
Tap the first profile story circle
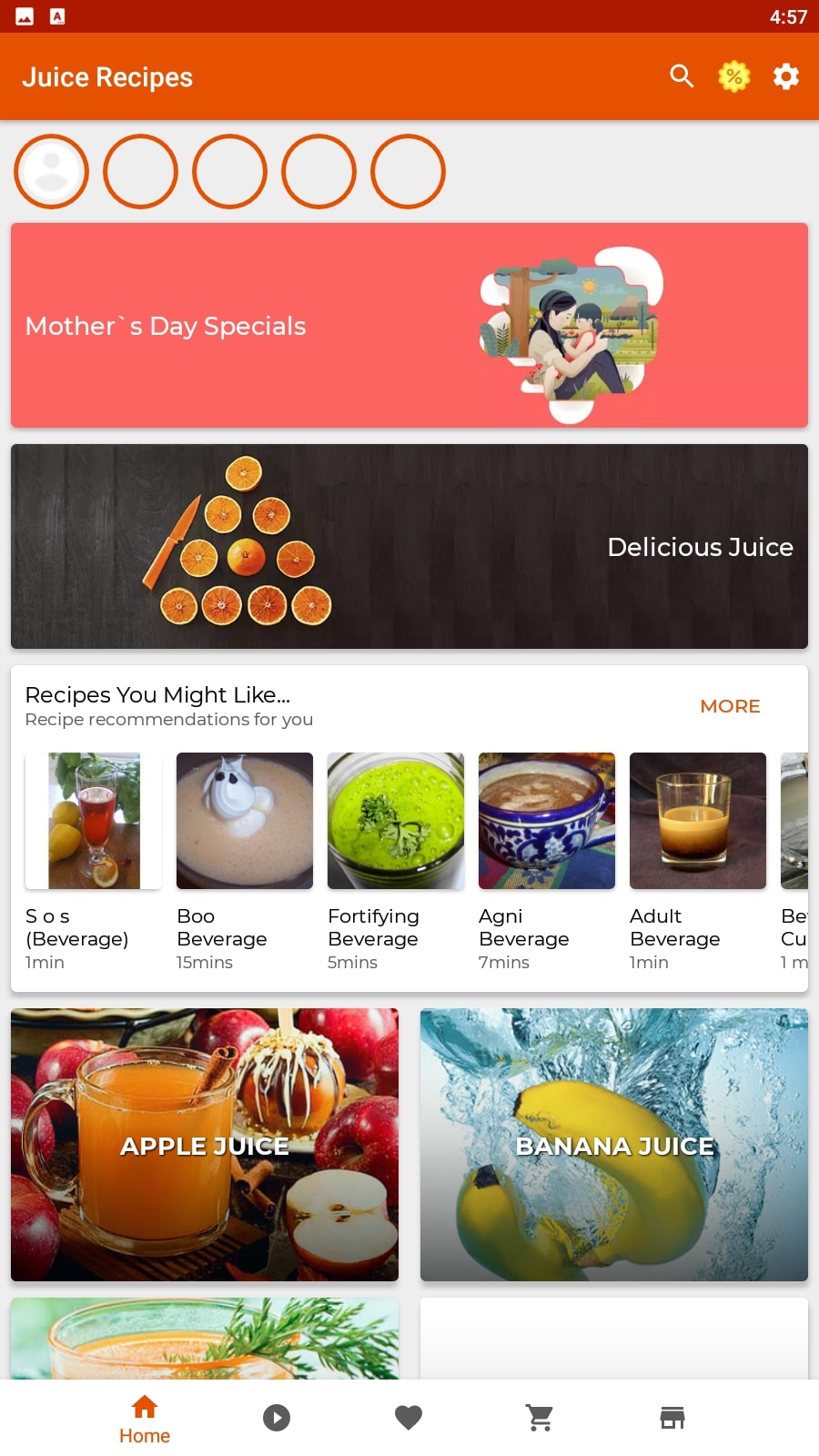(51, 171)
